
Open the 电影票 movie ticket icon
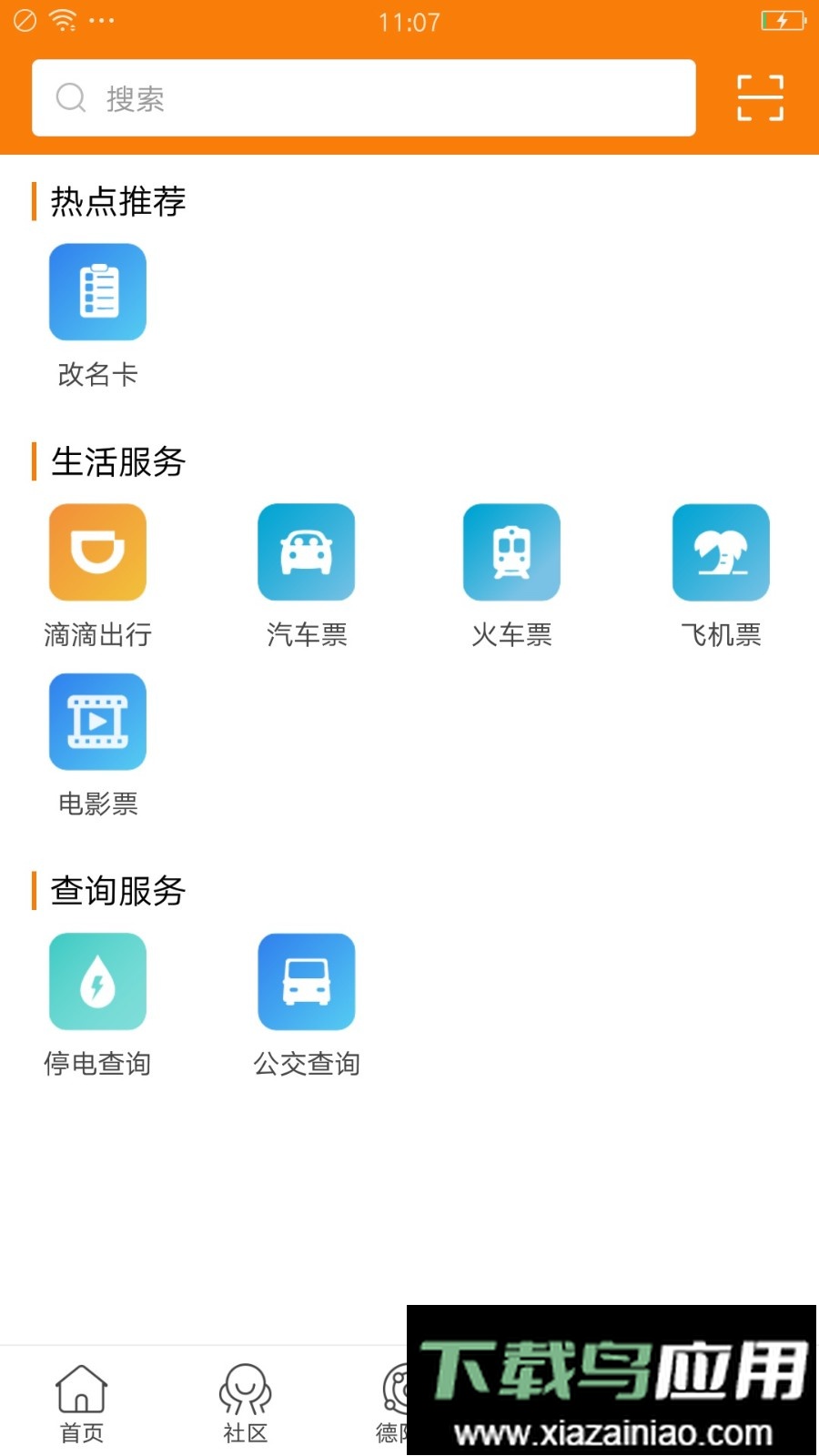point(97,721)
